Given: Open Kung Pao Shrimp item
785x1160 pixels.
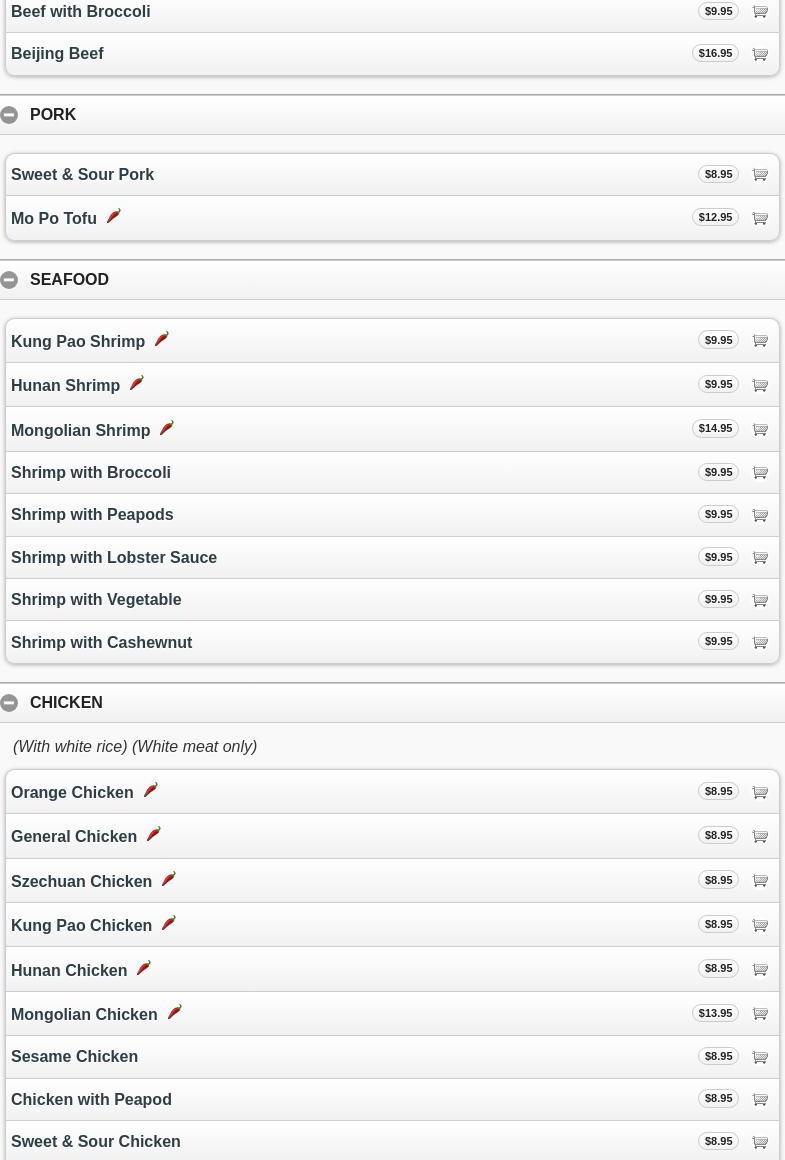Looking at the screenshot, I should [78, 342].
